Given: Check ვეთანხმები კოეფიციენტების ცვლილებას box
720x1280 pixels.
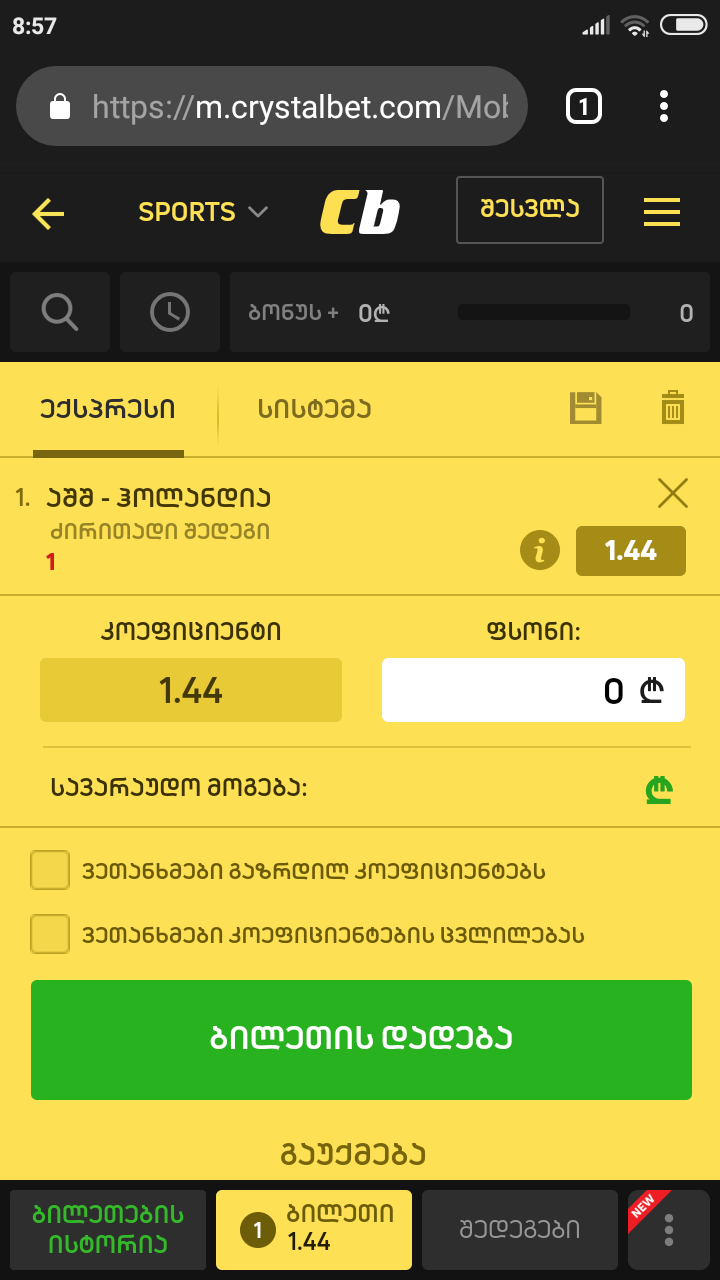Looking at the screenshot, I should (50, 934).
